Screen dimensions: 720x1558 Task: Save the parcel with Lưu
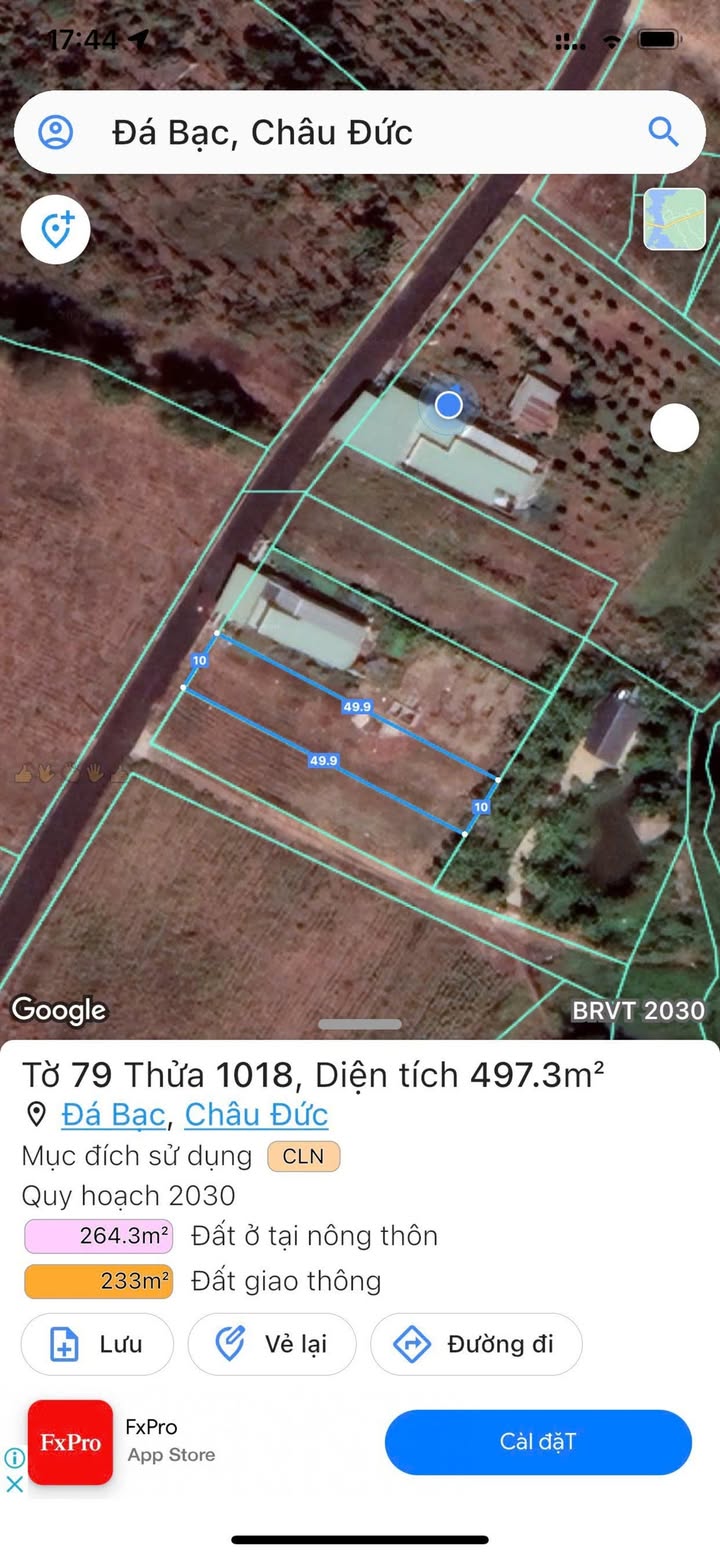point(97,1344)
